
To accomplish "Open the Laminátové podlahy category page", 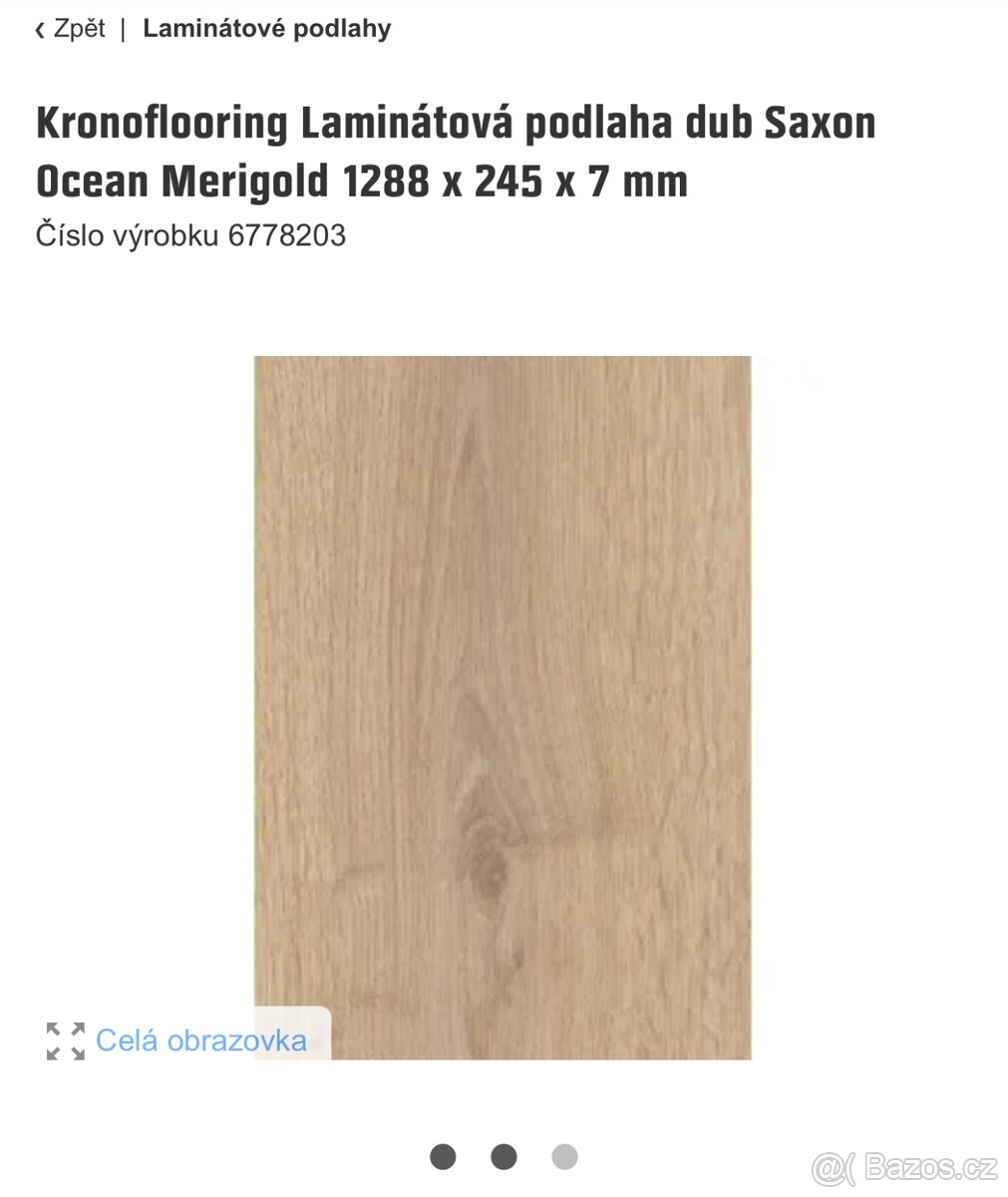I will 266,28.
